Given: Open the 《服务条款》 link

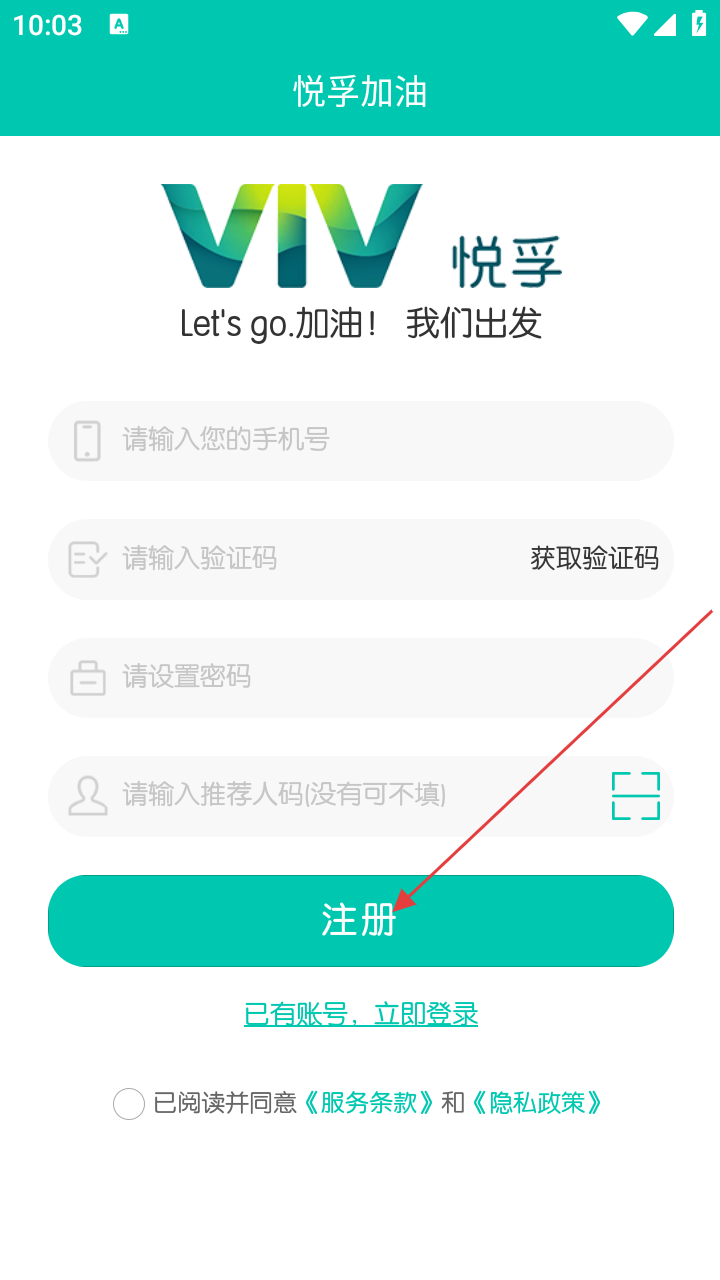Looking at the screenshot, I should tap(370, 1103).
